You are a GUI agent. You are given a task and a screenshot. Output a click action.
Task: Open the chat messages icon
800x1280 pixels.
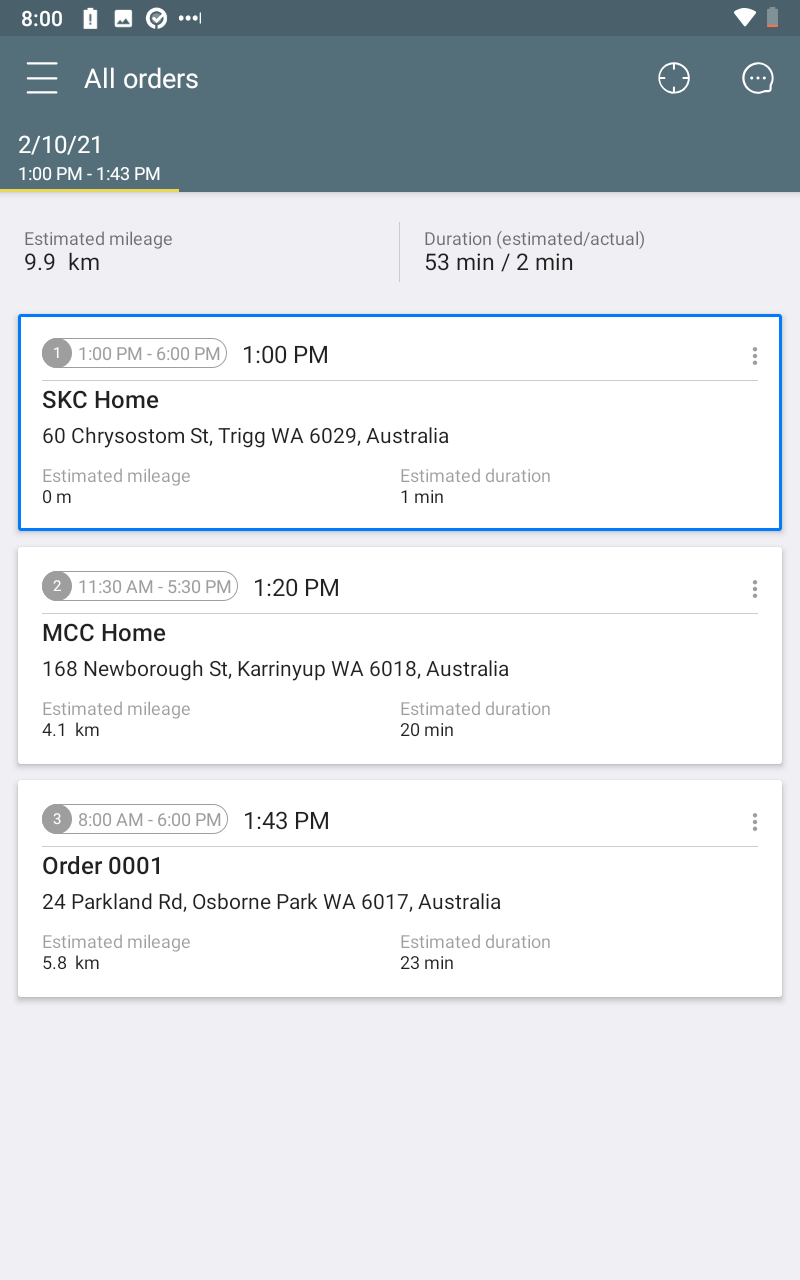758,78
